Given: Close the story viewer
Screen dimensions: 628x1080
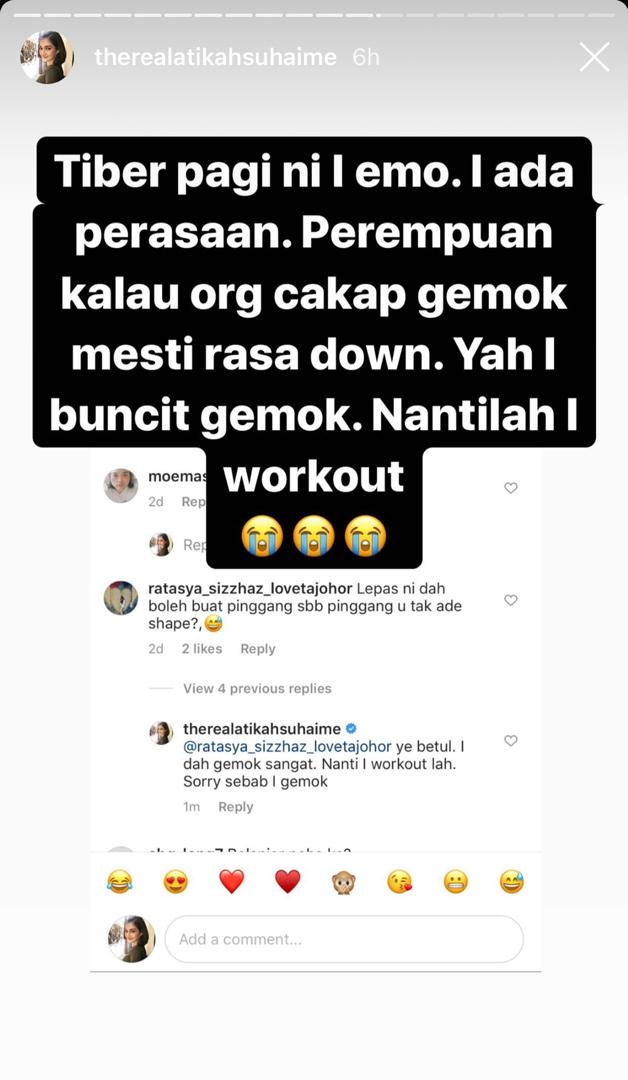Looking at the screenshot, I should pos(594,57).
